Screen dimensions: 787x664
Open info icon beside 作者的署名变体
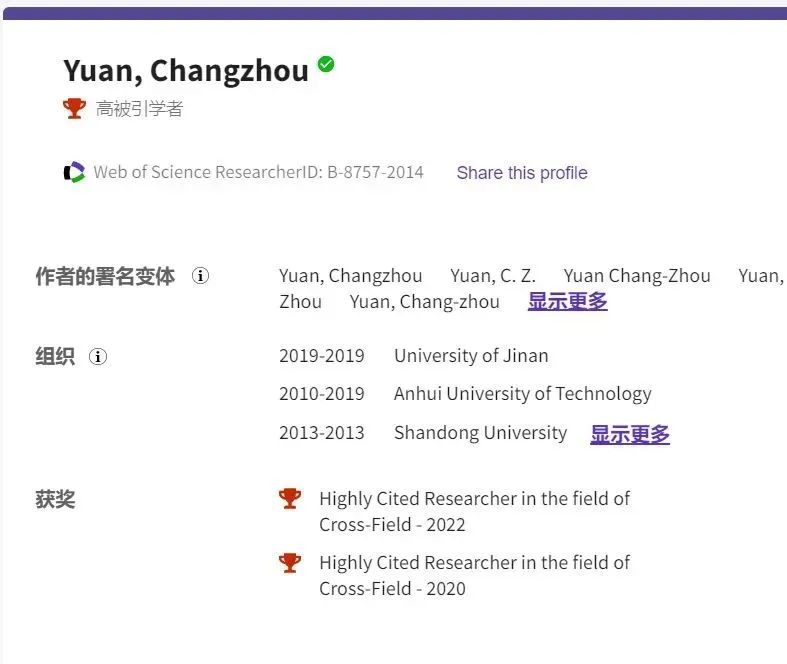point(200,276)
